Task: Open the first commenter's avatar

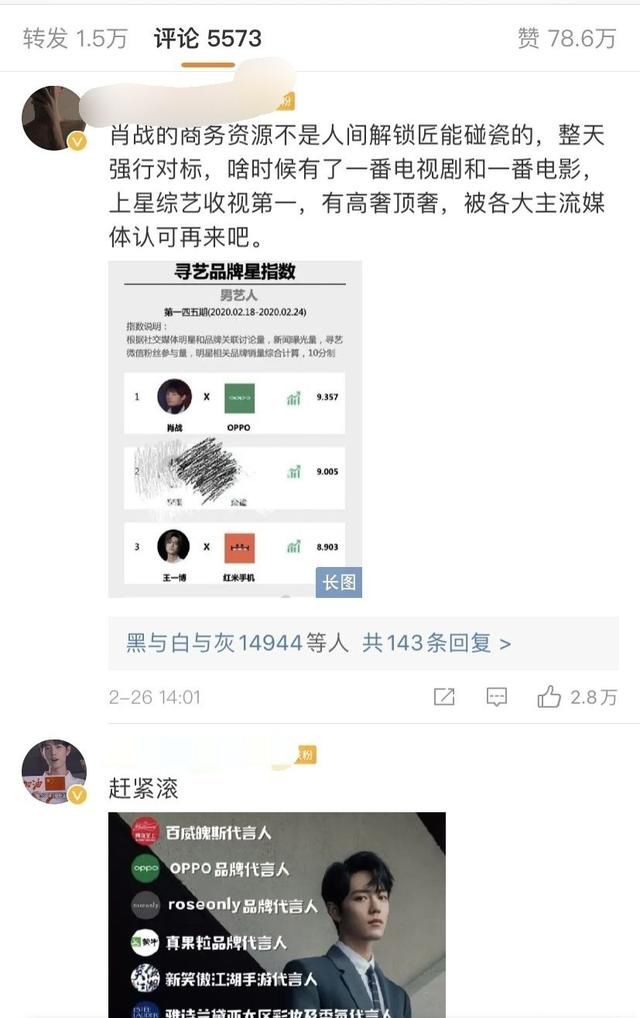Action: point(54,118)
